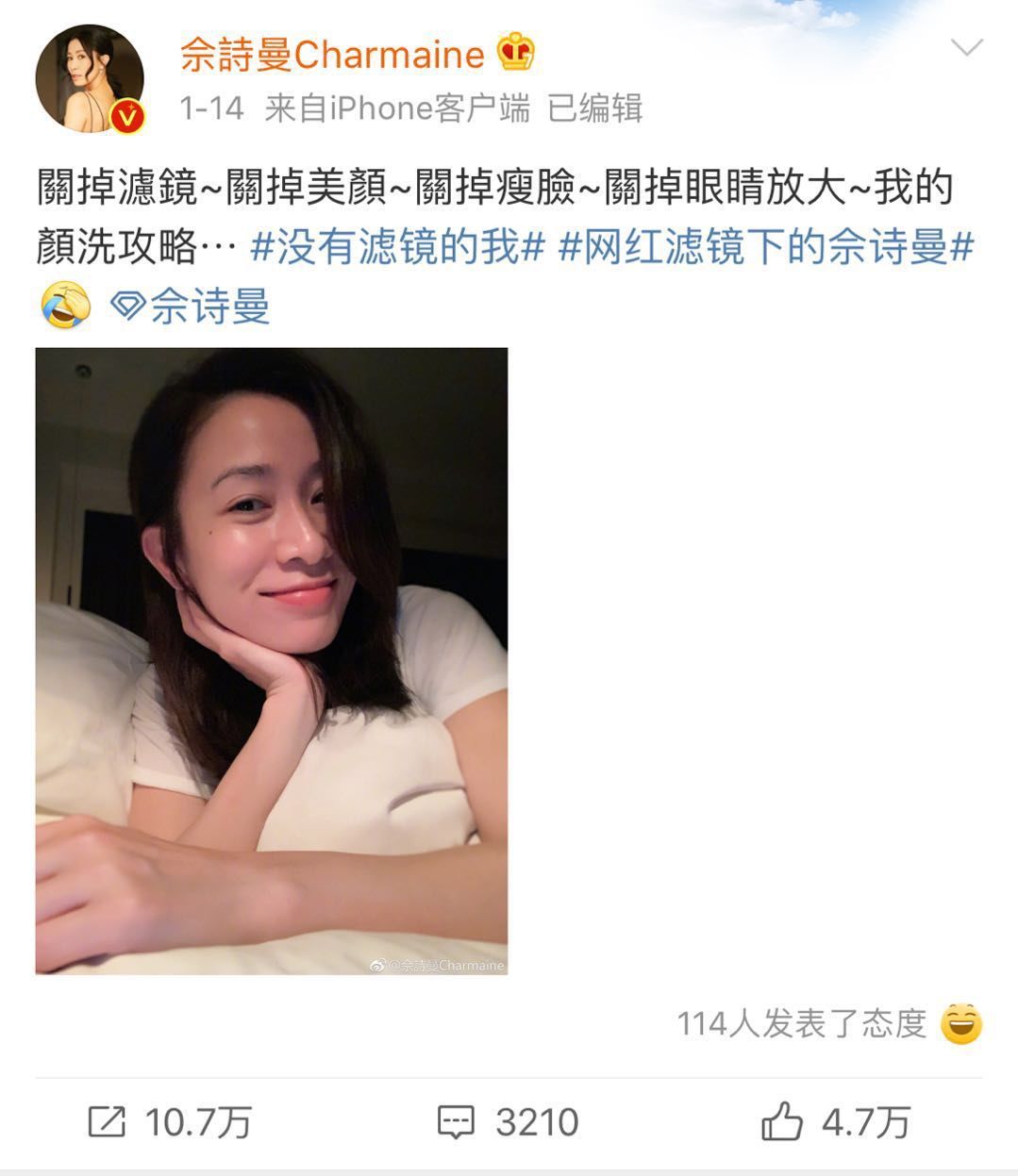1018x1176 pixels.
Task: View the attached selfie photo full screen
Action: [x=272, y=660]
